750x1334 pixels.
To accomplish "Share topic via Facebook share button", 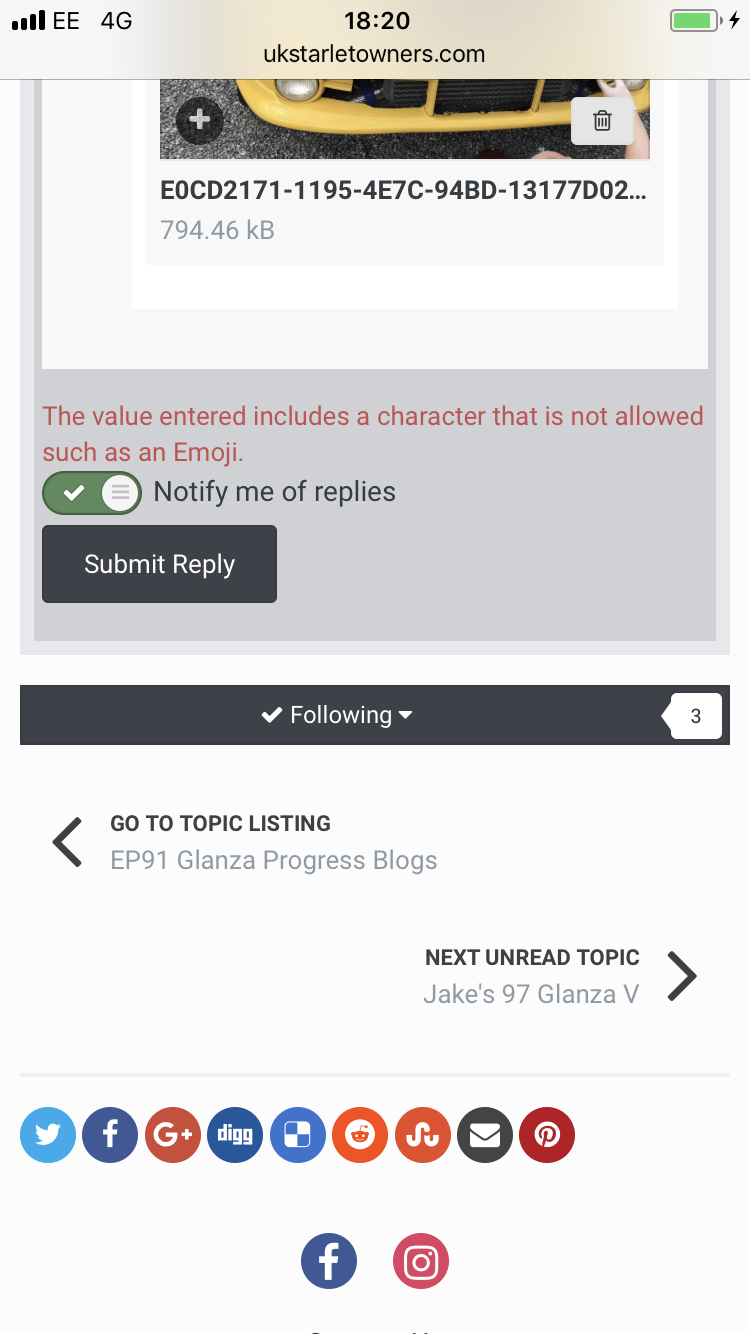I will coord(110,1135).
